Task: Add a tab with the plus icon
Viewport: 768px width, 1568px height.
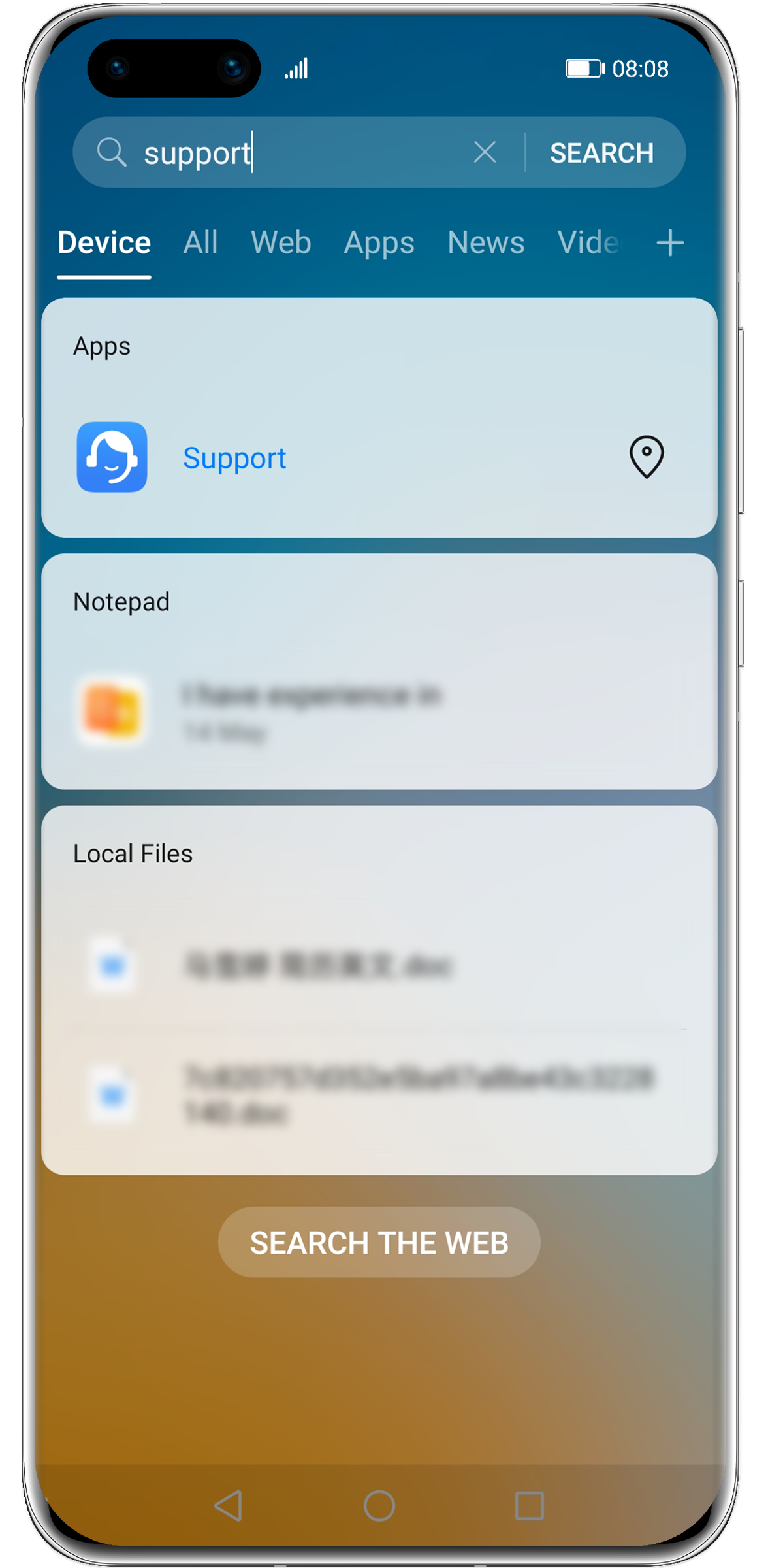Action: click(x=670, y=243)
